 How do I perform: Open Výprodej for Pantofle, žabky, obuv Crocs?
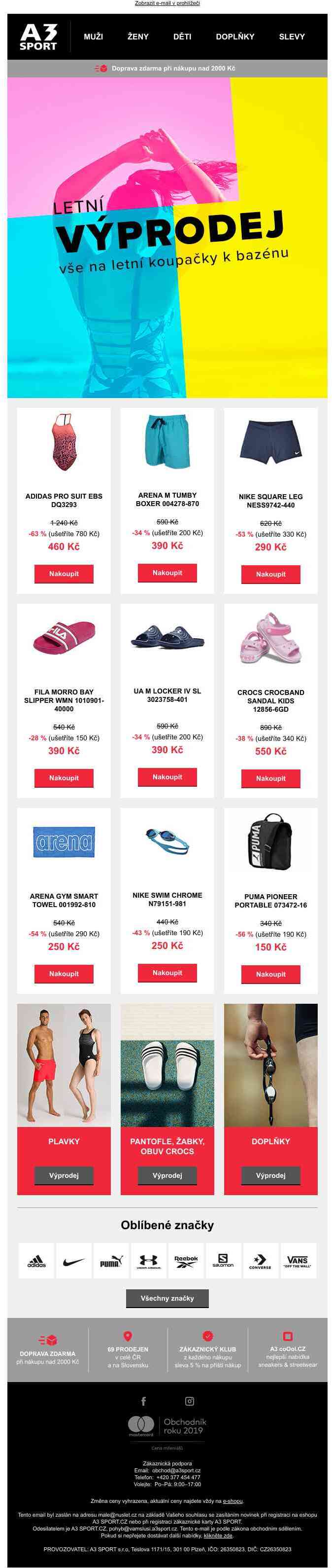(x=167, y=1175)
